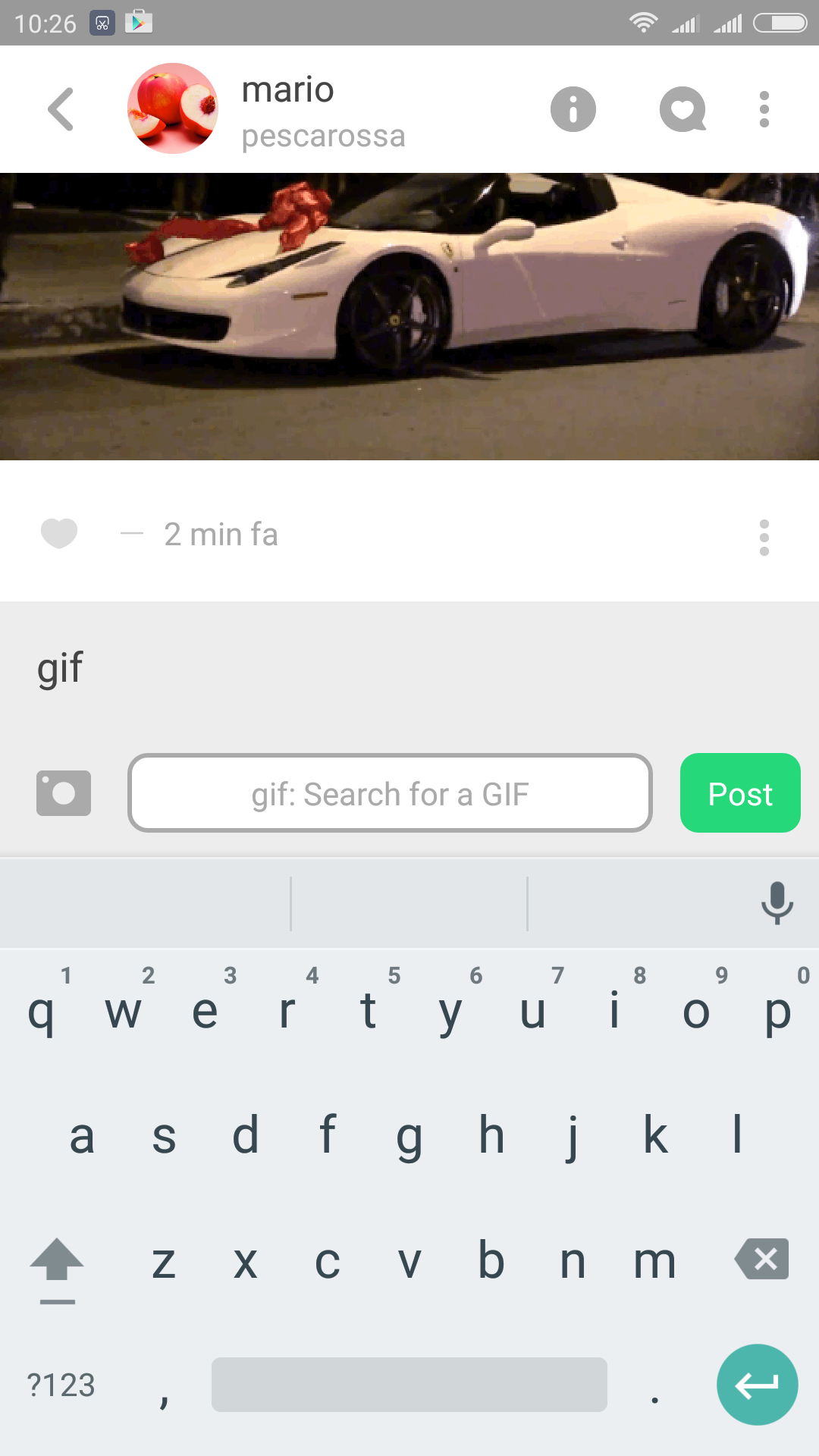Focus the Search for a GIF field
Image resolution: width=819 pixels, height=1456 pixels.
coord(390,793)
